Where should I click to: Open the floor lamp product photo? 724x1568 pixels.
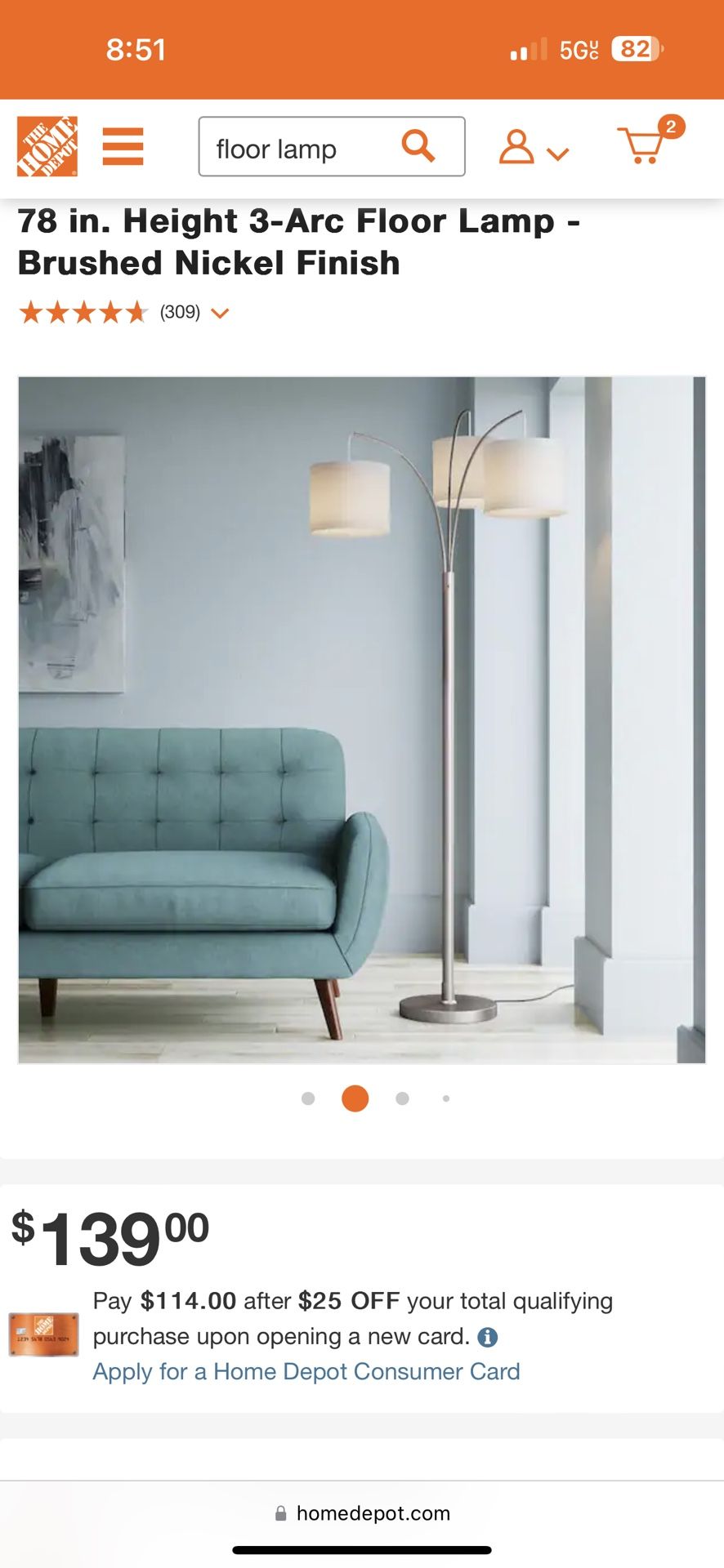coord(361,719)
